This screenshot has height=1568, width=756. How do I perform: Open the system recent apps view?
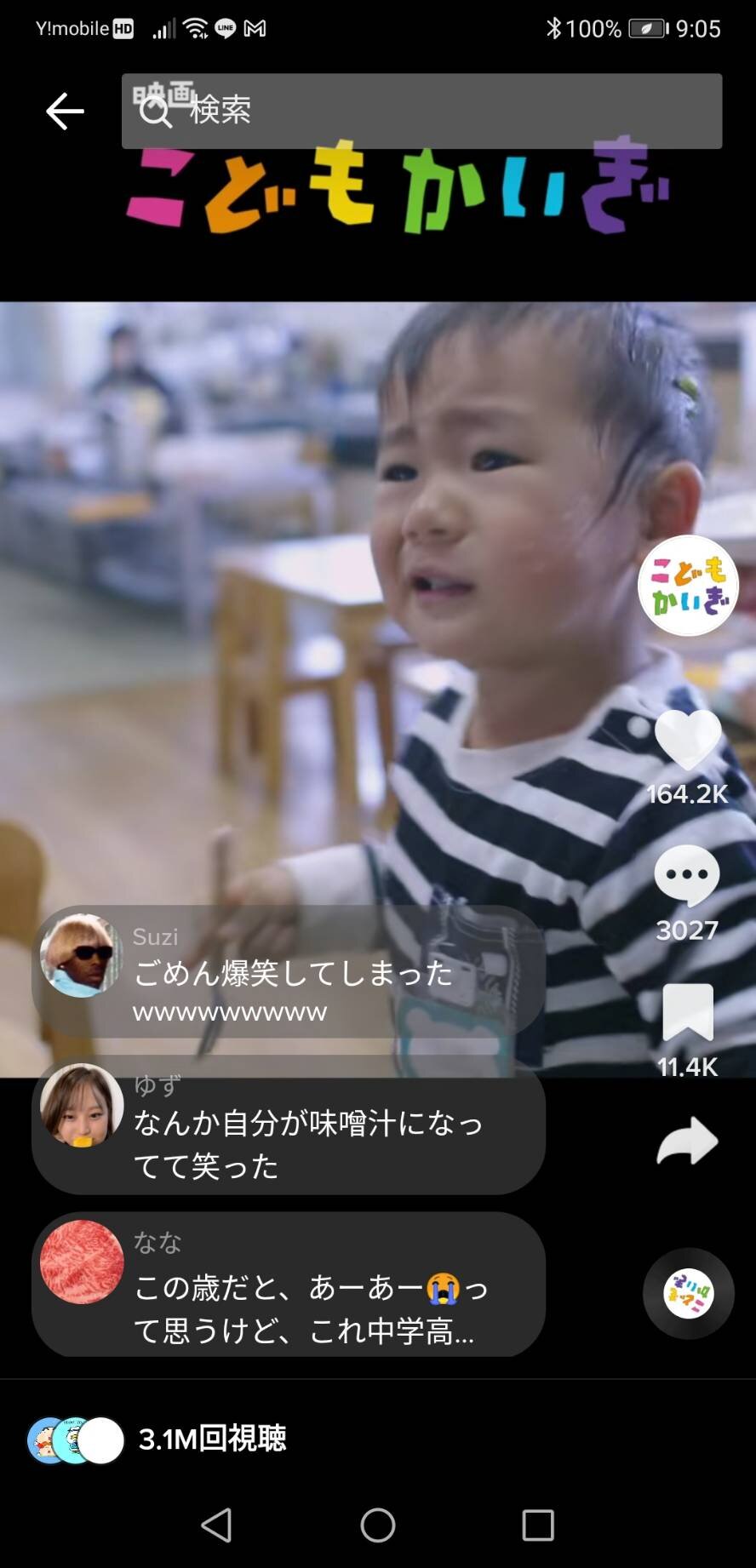click(538, 1525)
